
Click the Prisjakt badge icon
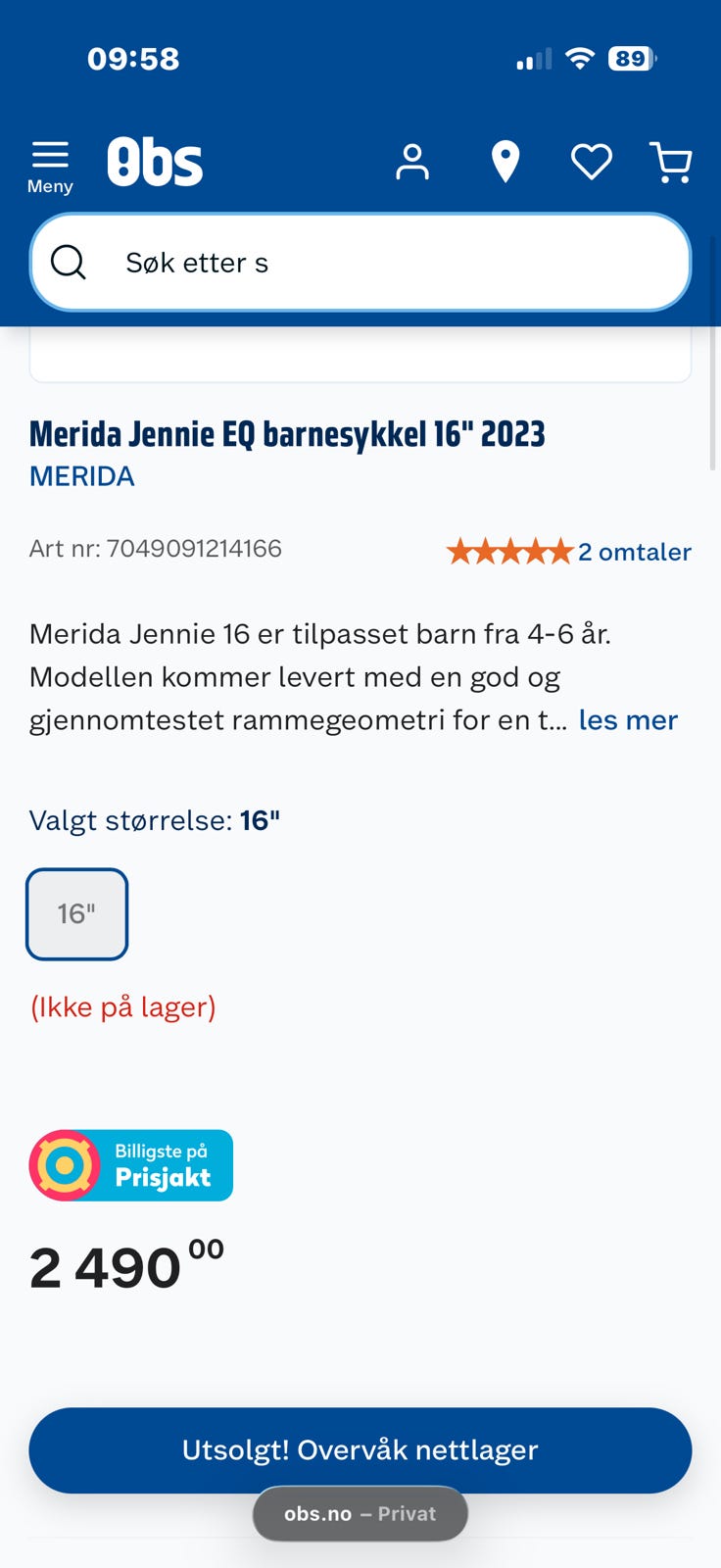coord(65,1165)
